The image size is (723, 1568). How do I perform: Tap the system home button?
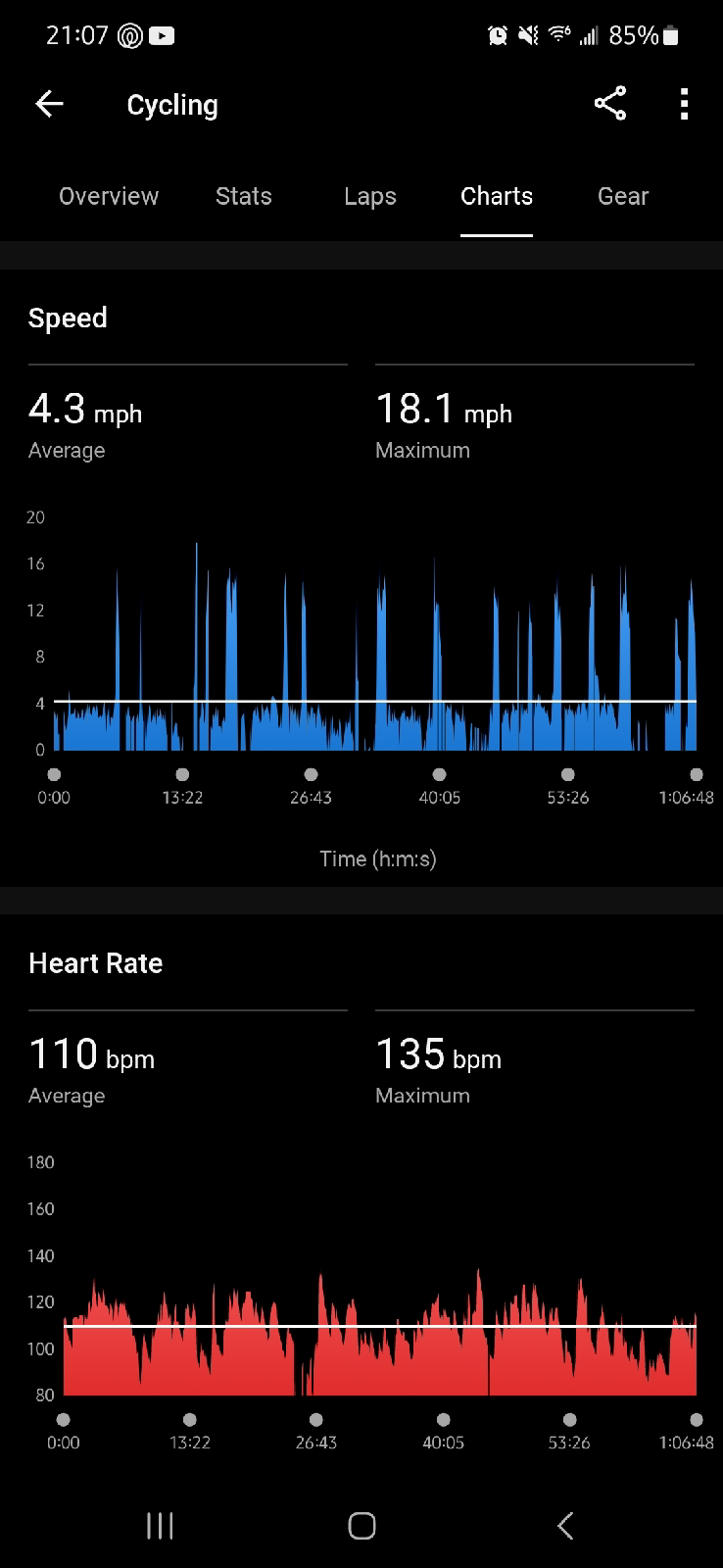(x=361, y=1525)
